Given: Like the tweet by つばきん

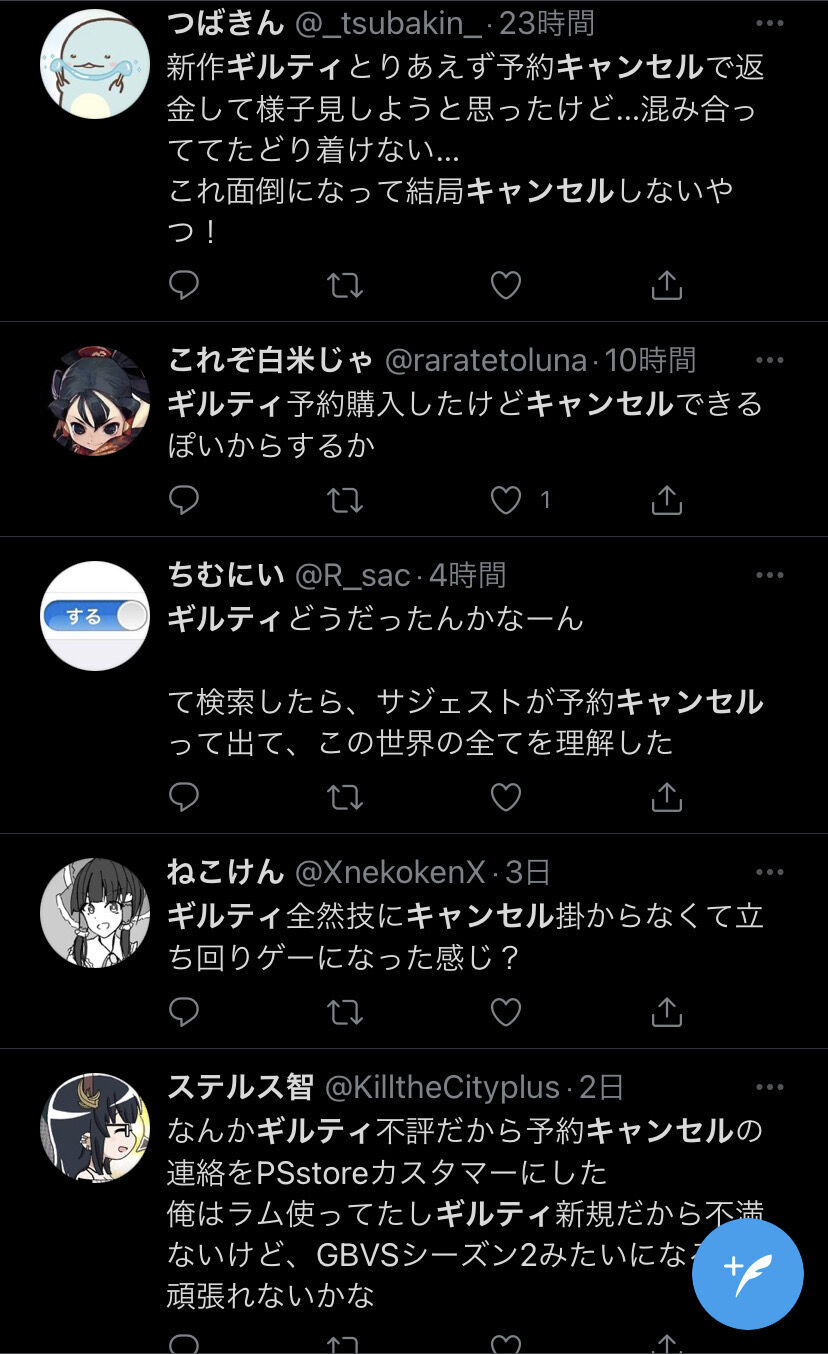Looking at the screenshot, I should coord(506,286).
